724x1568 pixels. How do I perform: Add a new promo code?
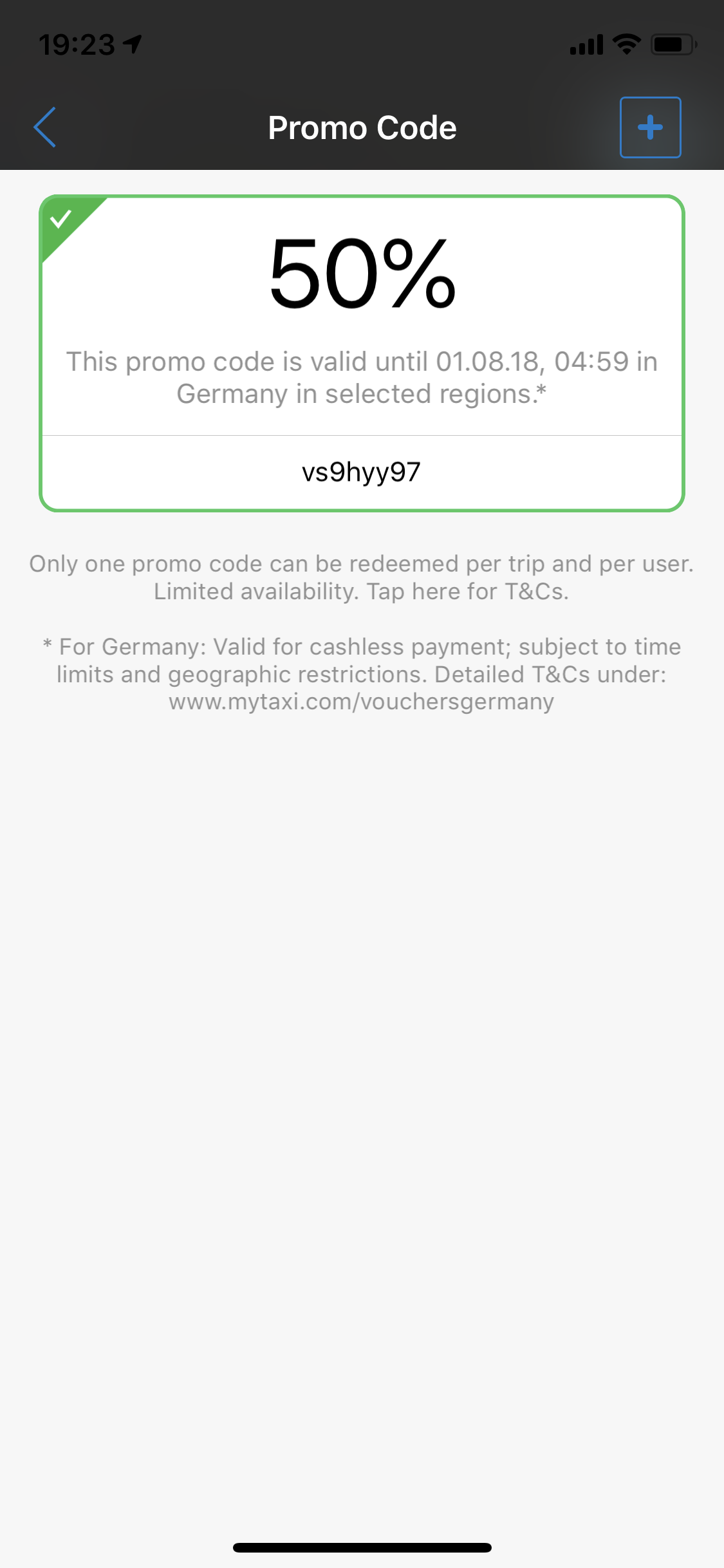click(650, 127)
